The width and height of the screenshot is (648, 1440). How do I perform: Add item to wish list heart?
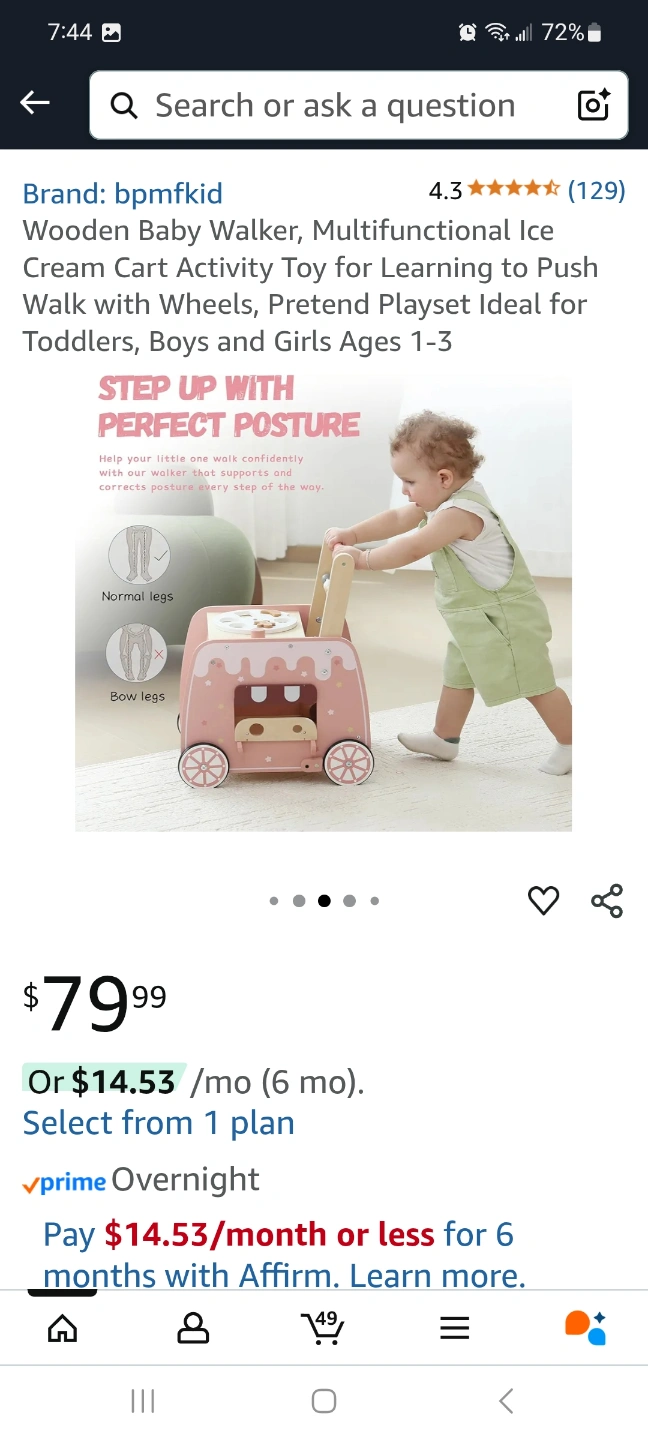tap(543, 901)
